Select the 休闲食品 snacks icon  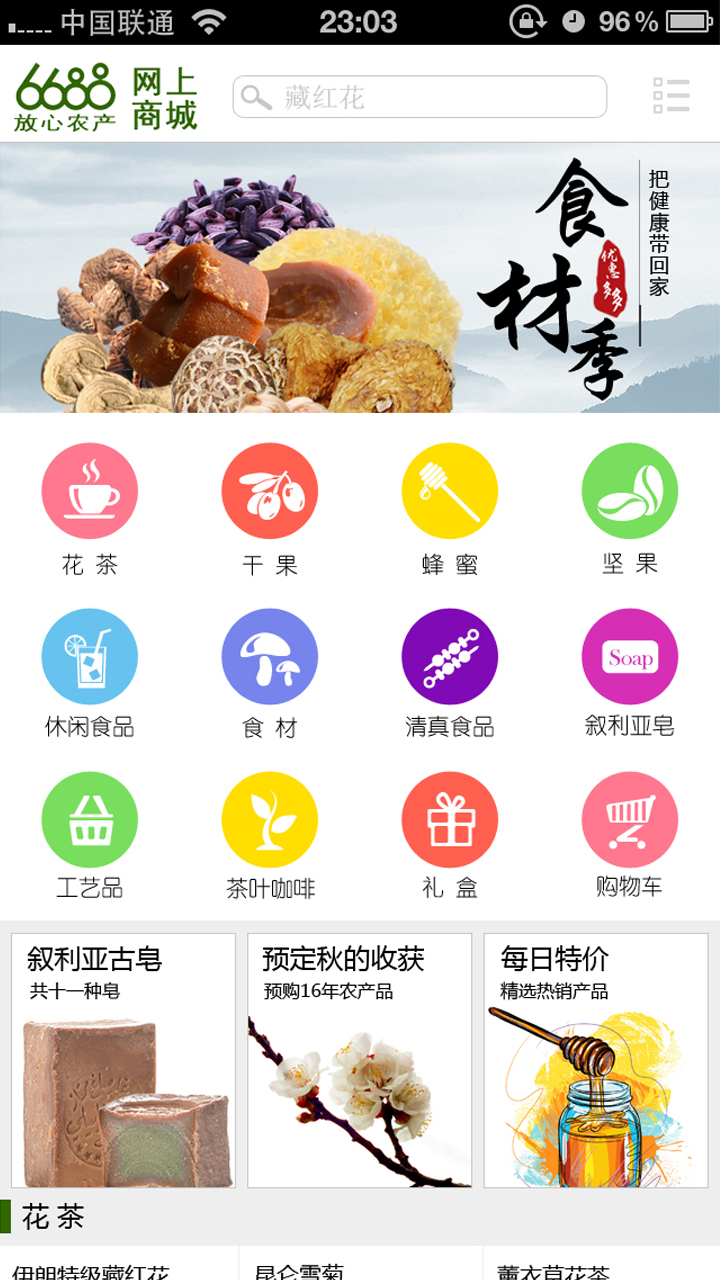[89, 656]
